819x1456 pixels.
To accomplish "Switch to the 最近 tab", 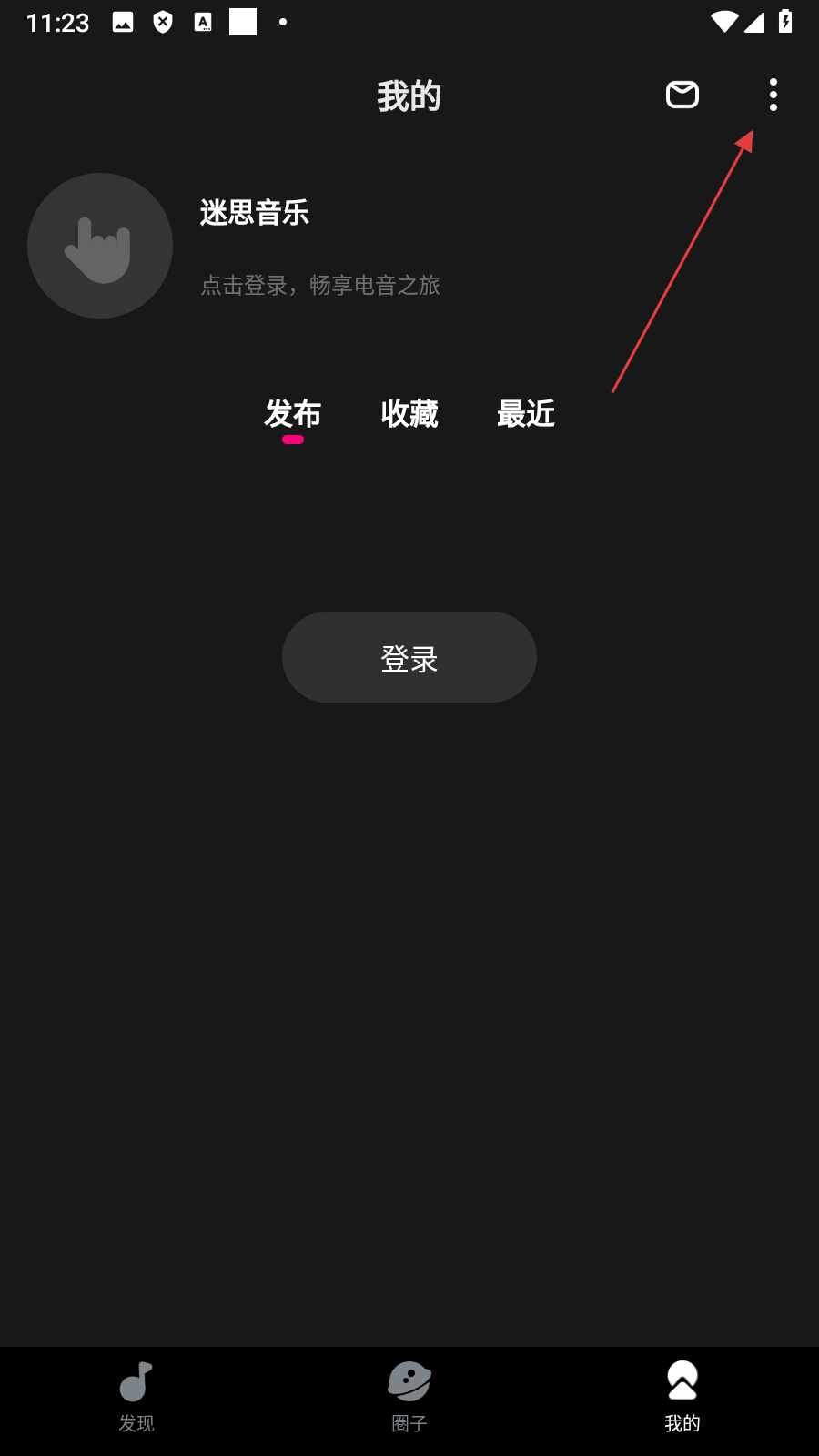I will 526,414.
